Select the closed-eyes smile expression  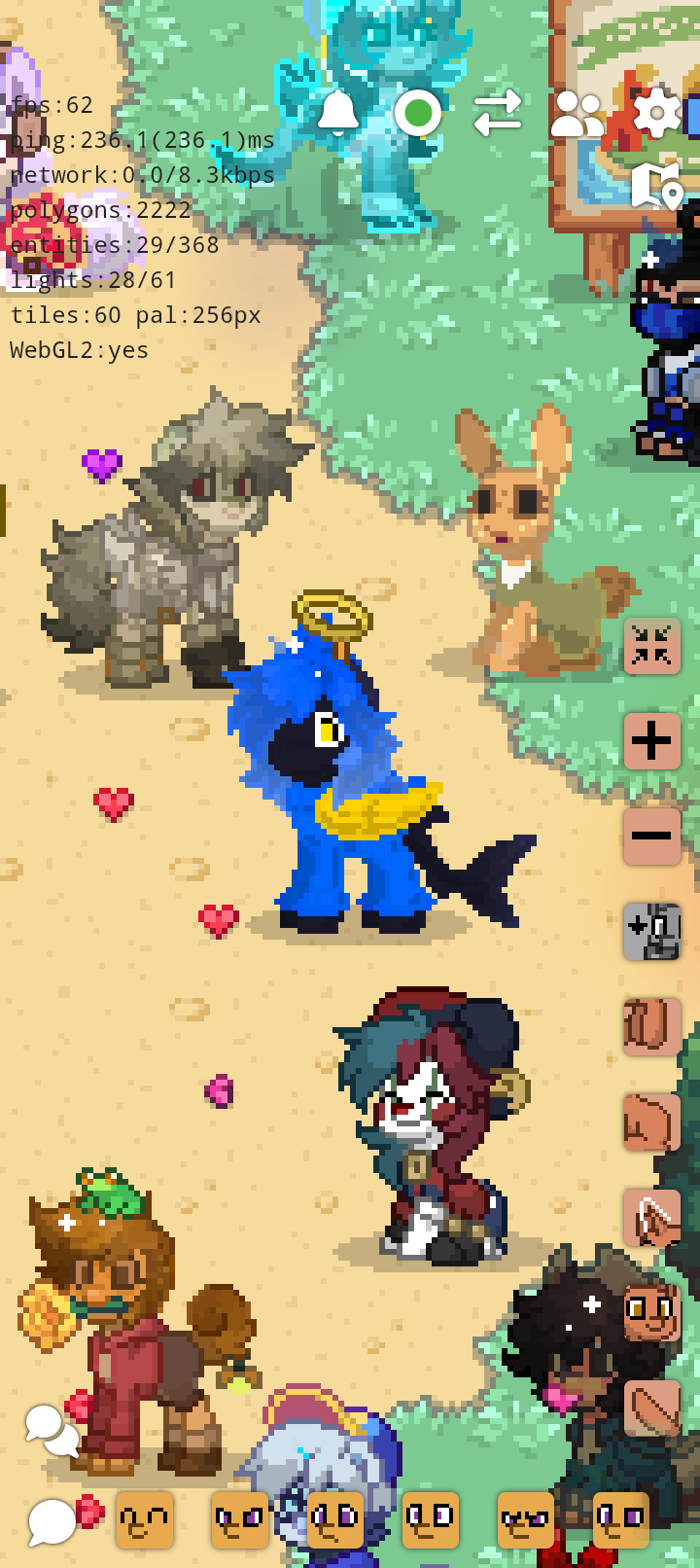pos(145,1520)
